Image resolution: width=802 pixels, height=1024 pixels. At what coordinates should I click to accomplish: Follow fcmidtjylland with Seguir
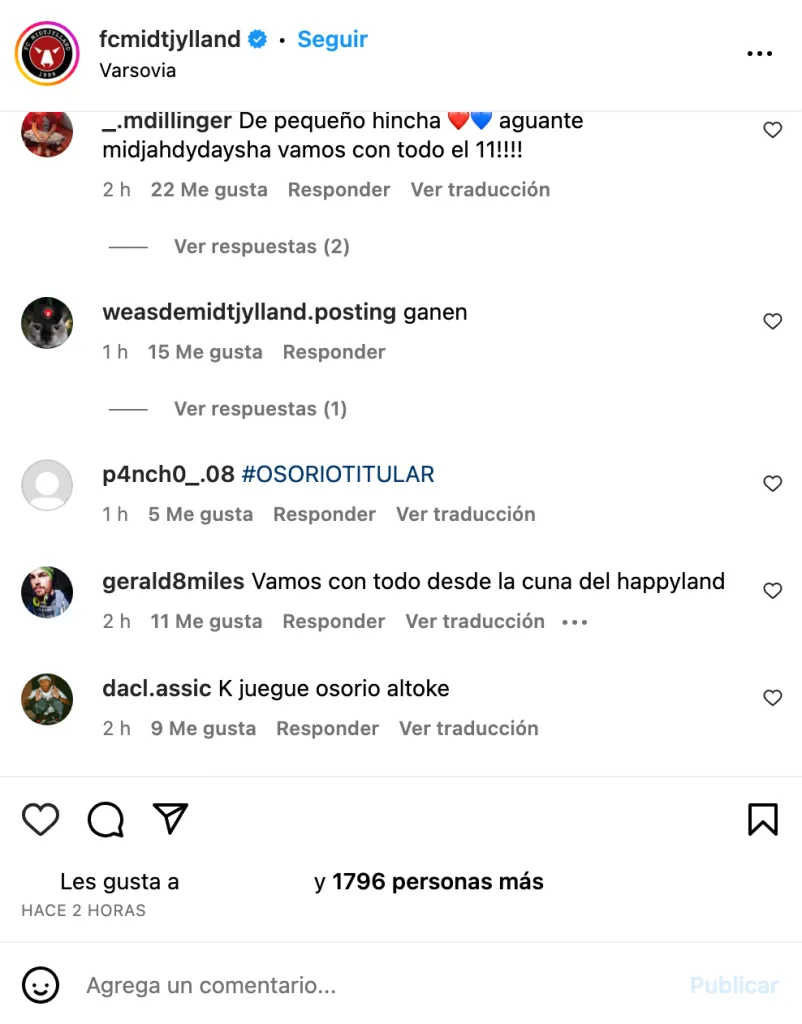pyautogui.click(x=332, y=40)
